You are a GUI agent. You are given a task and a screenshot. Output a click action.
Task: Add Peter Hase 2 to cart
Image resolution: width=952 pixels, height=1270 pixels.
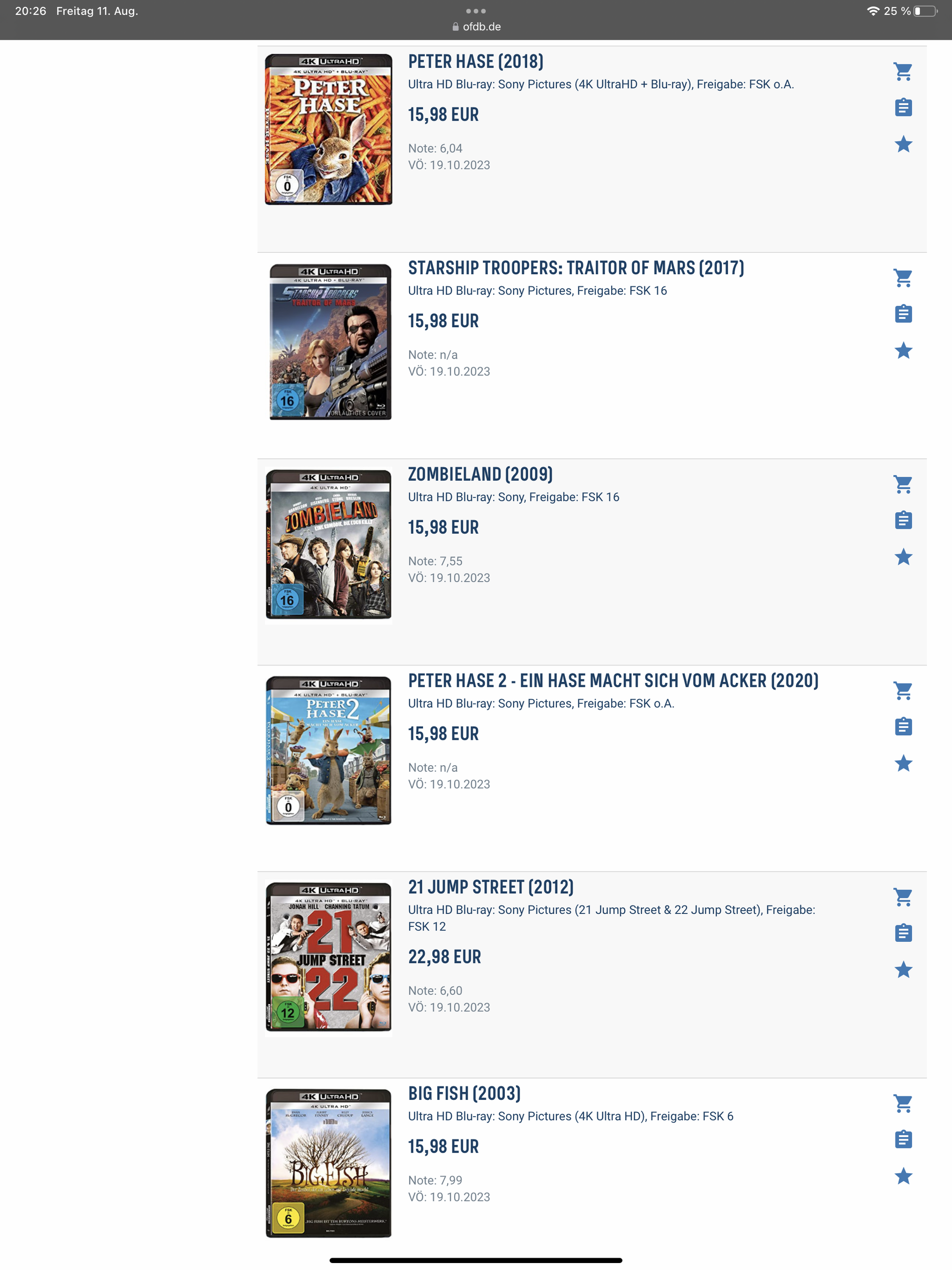[902, 691]
